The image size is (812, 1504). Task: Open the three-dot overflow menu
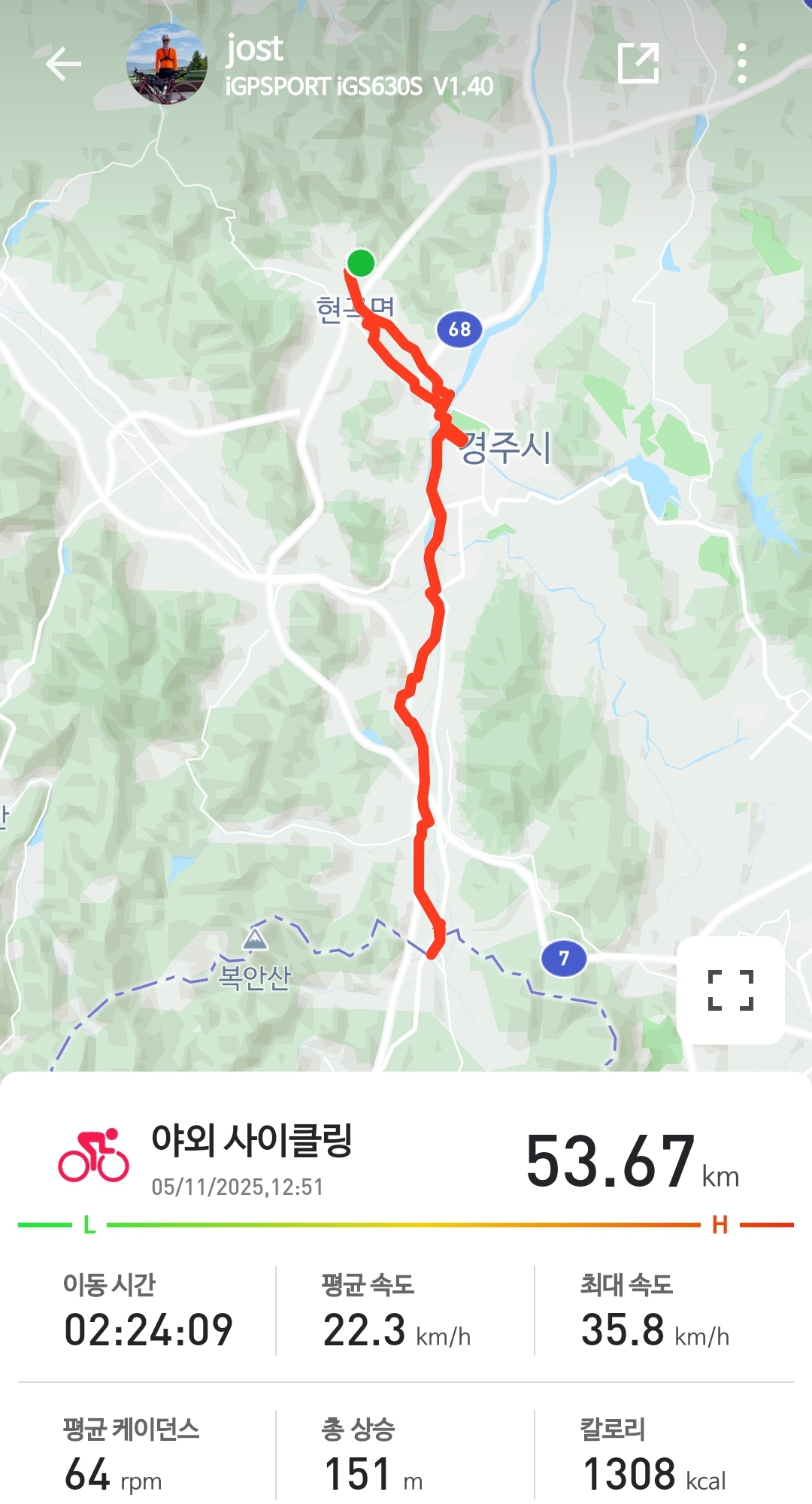click(741, 64)
